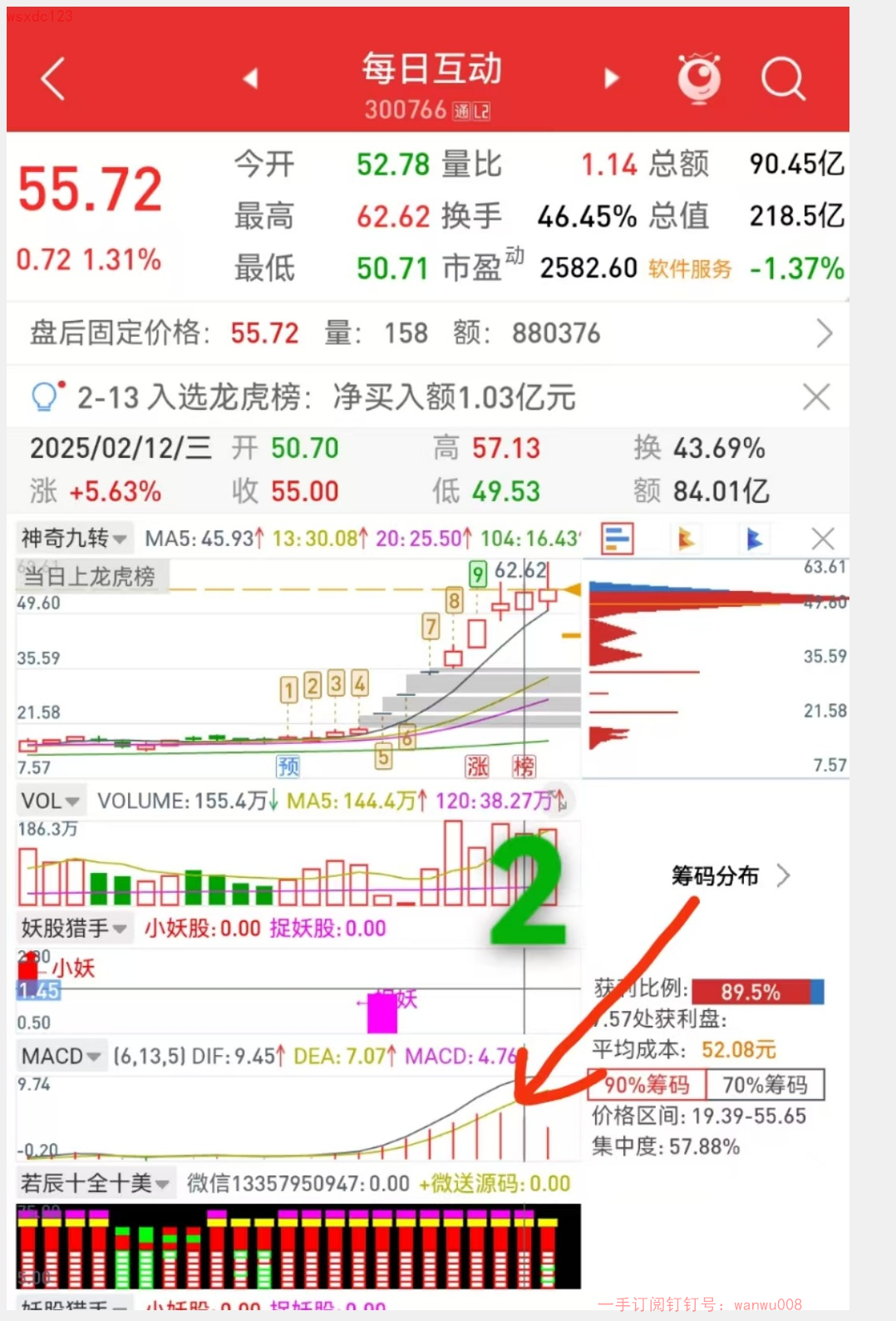This screenshot has height=1321, width=896.
Task: Change the VOL indicator dropdown
Action: click(51, 801)
